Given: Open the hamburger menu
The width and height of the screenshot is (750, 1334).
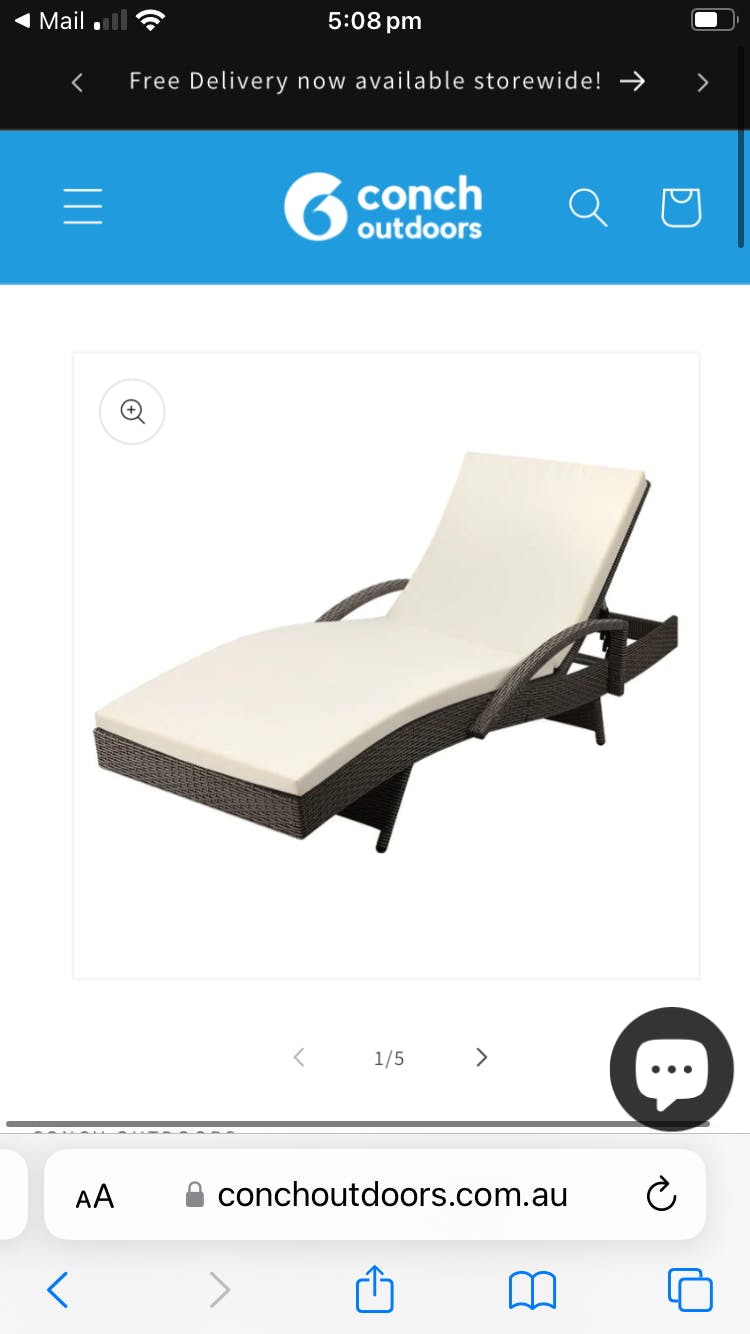Looking at the screenshot, I should [83, 207].
